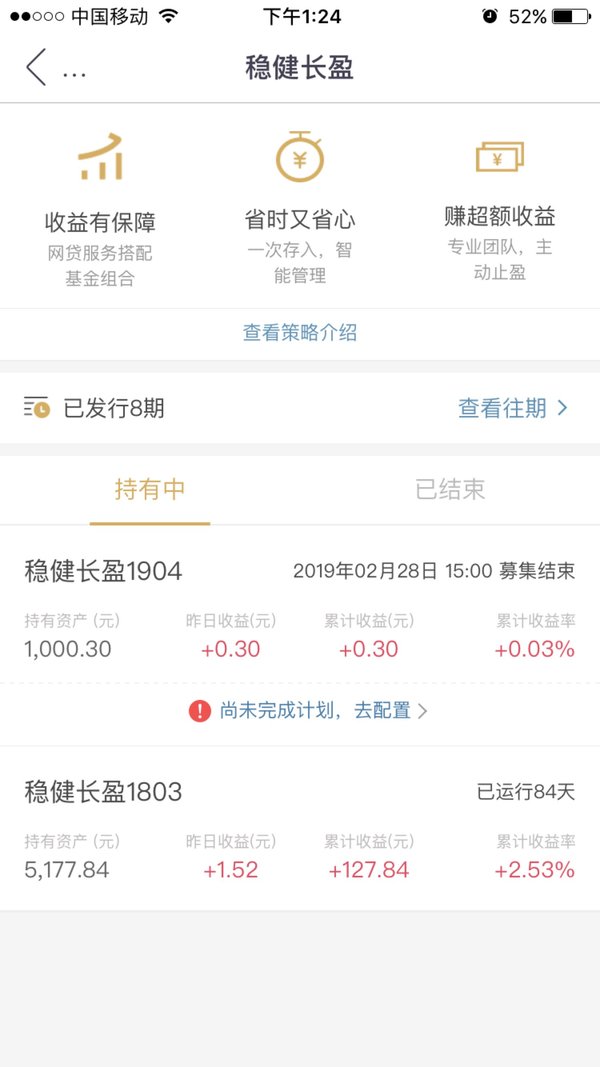The height and width of the screenshot is (1067, 600).
Task: Go back using the top-left arrow
Action: coord(36,67)
